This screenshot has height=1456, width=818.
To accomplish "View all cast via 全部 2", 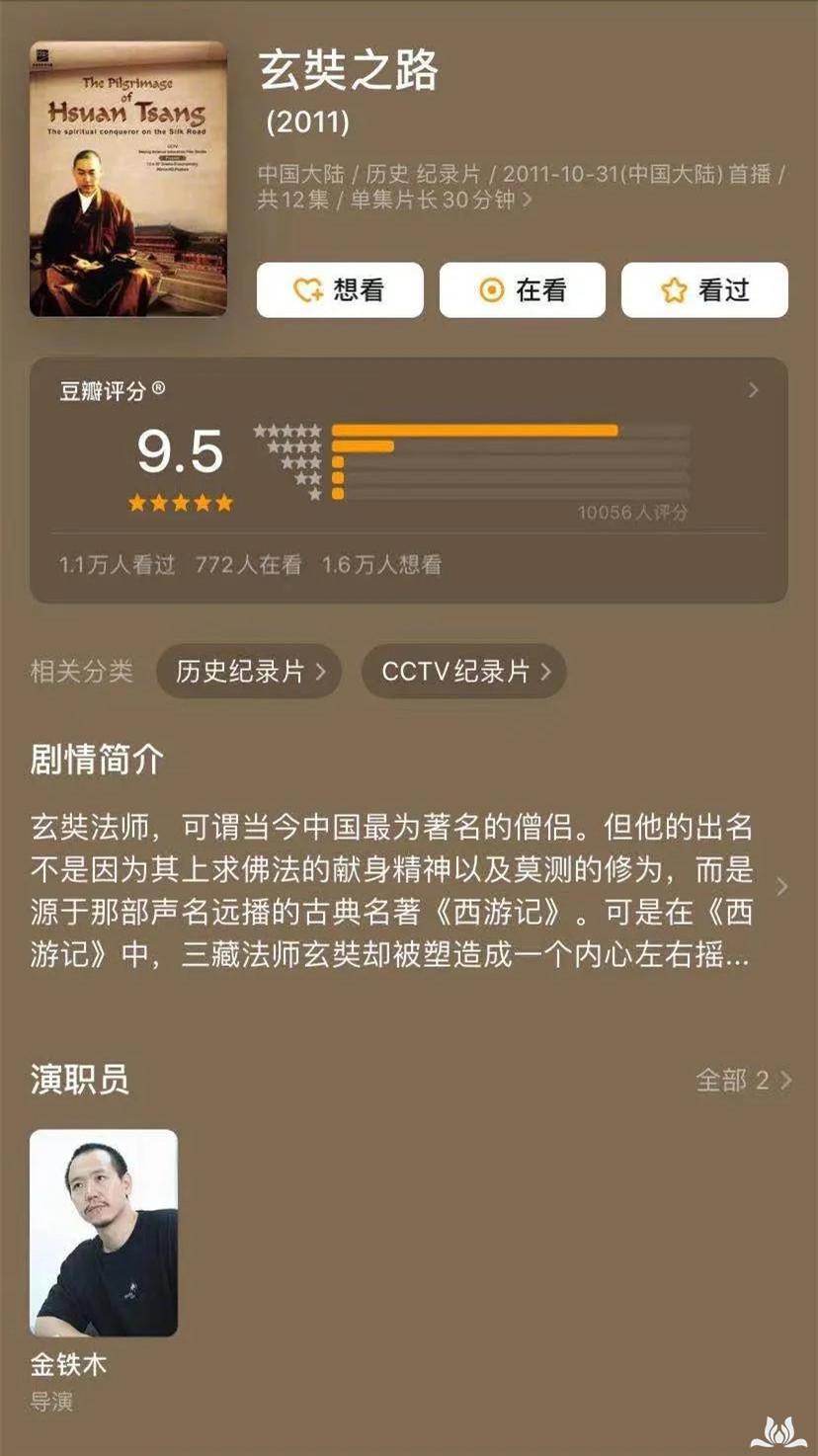I will tap(743, 1080).
